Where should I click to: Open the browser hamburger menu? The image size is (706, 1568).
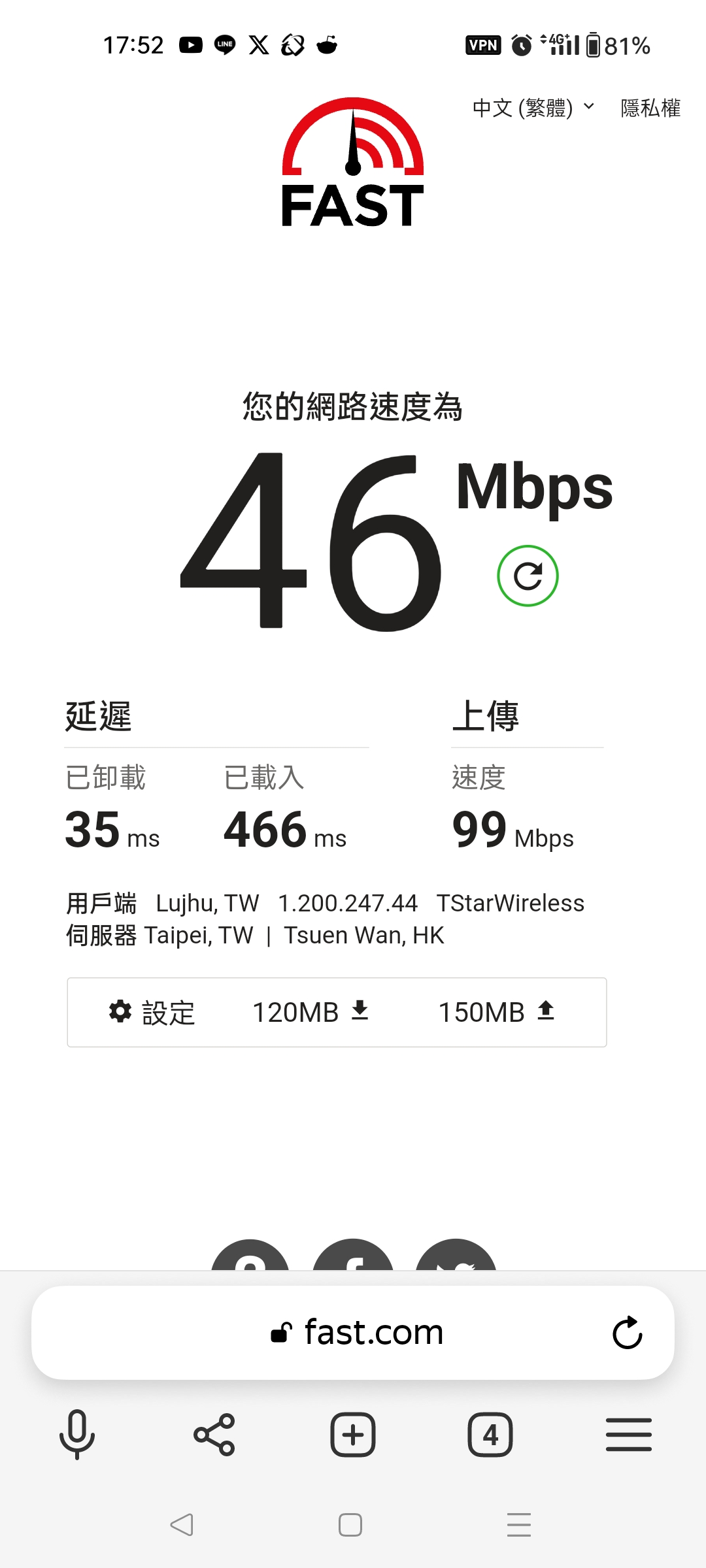(x=629, y=1435)
